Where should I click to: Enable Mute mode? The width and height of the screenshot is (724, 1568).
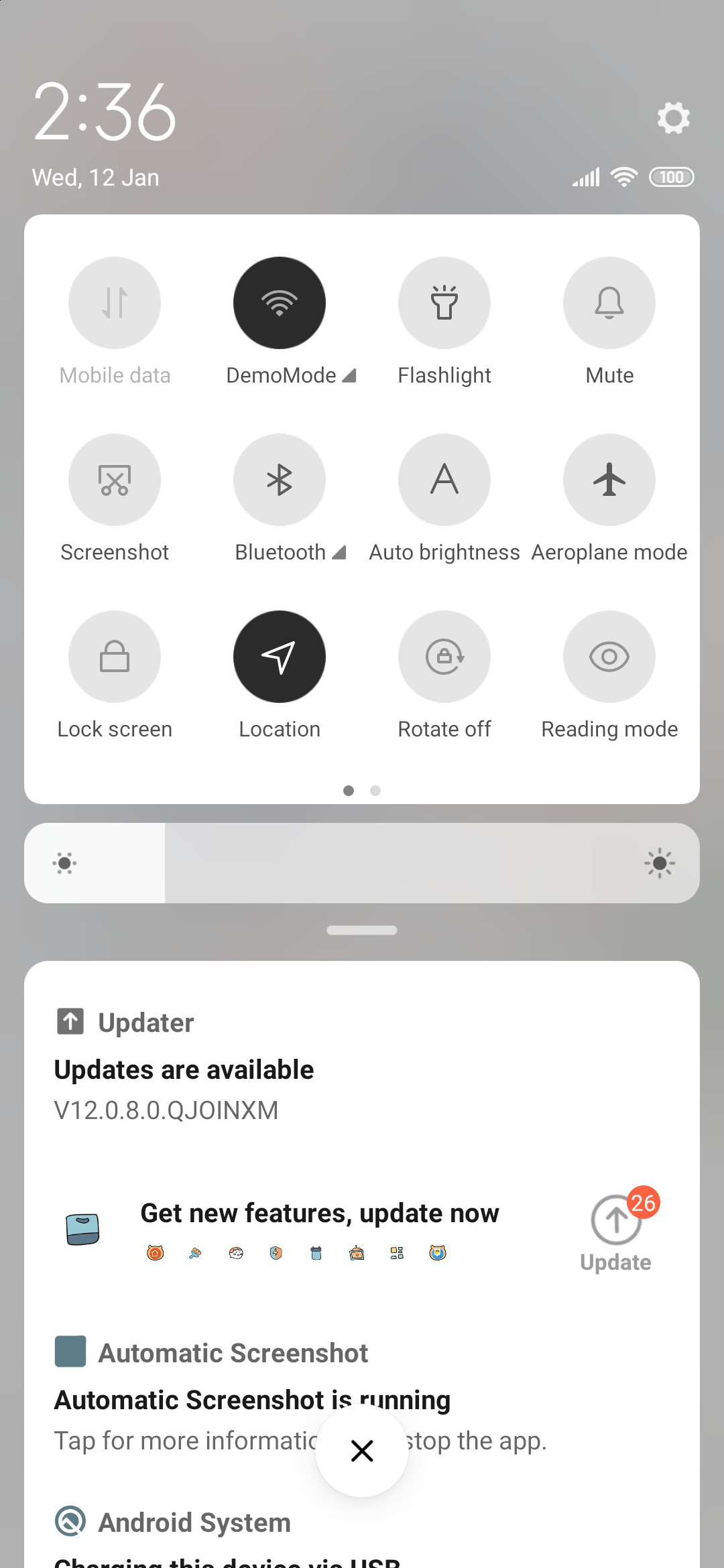pyautogui.click(x=609, y=303)
